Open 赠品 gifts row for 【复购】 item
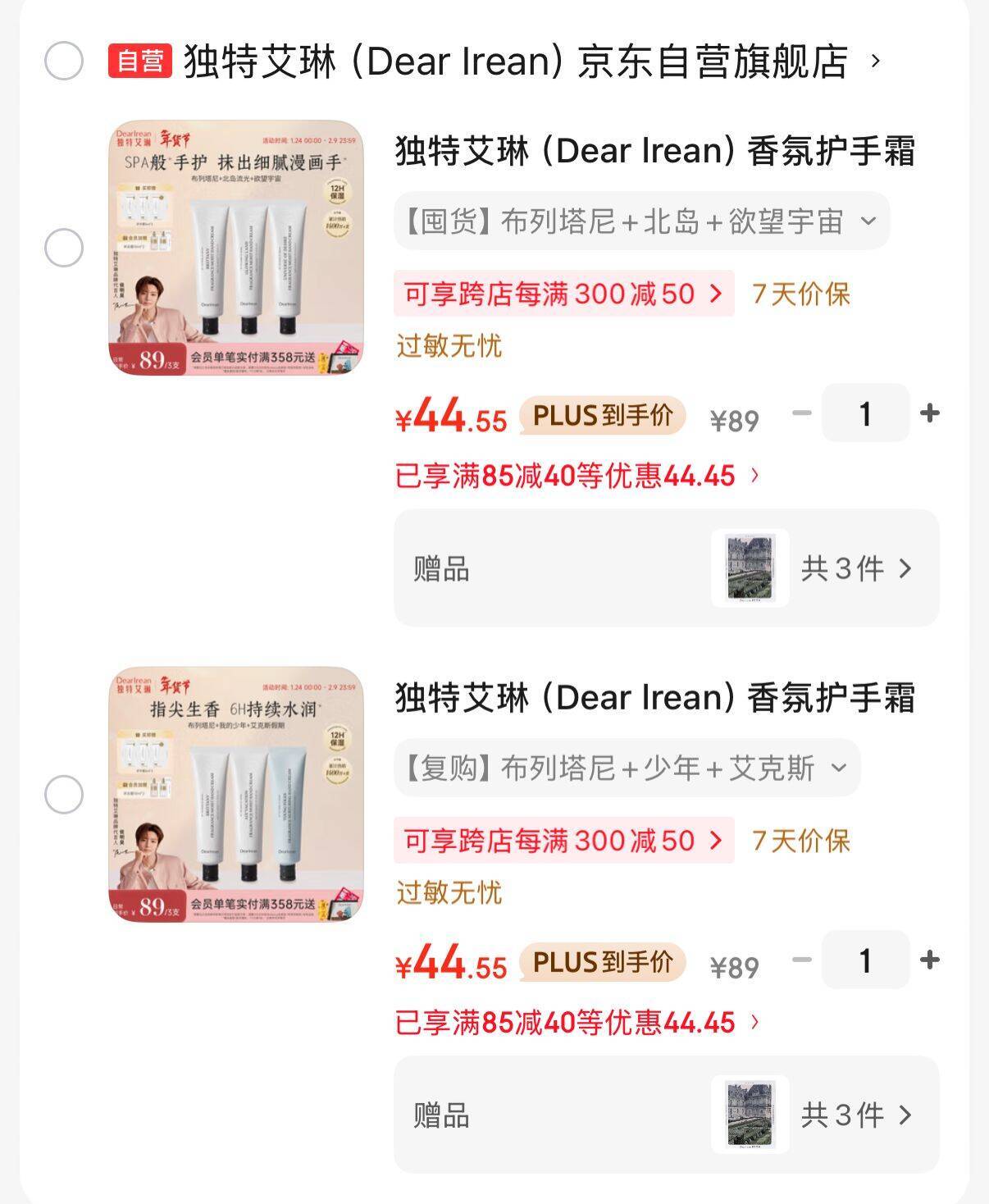Viewport: 989px width, 1204px height. (666, 1115)
